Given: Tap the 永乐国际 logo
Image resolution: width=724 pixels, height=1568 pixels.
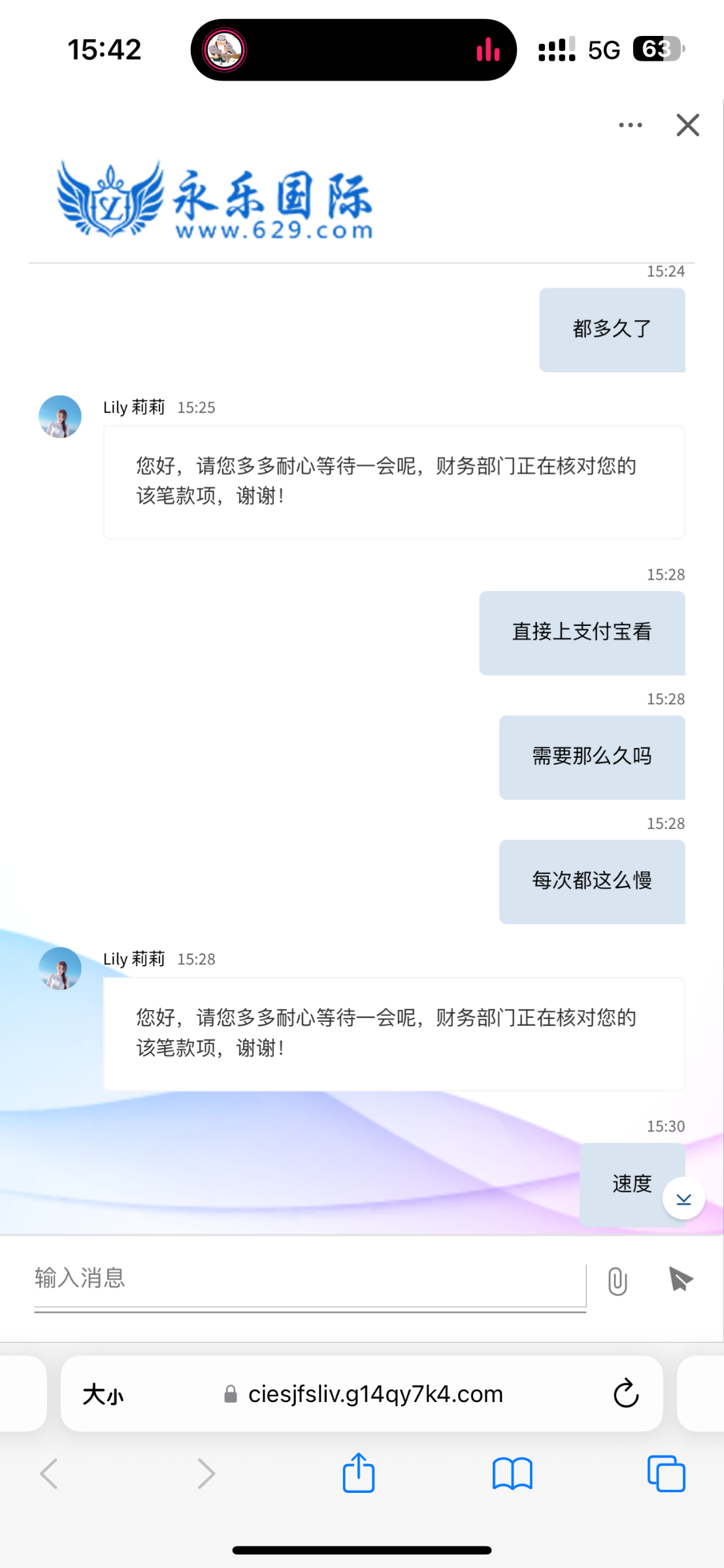Looking at the screenshot, I should pos(214,201).
